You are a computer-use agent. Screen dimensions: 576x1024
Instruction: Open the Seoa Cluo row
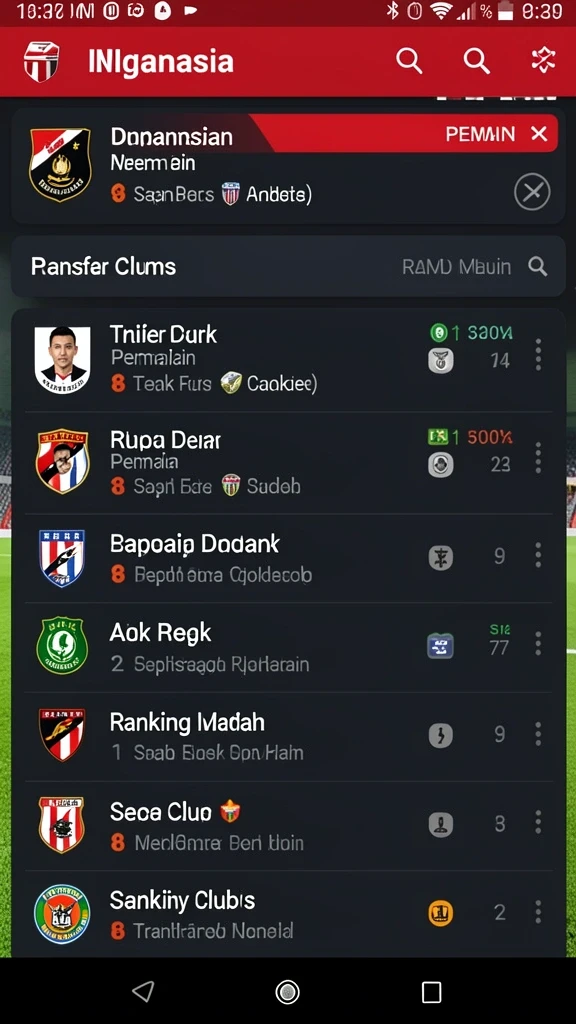(288, 826)
